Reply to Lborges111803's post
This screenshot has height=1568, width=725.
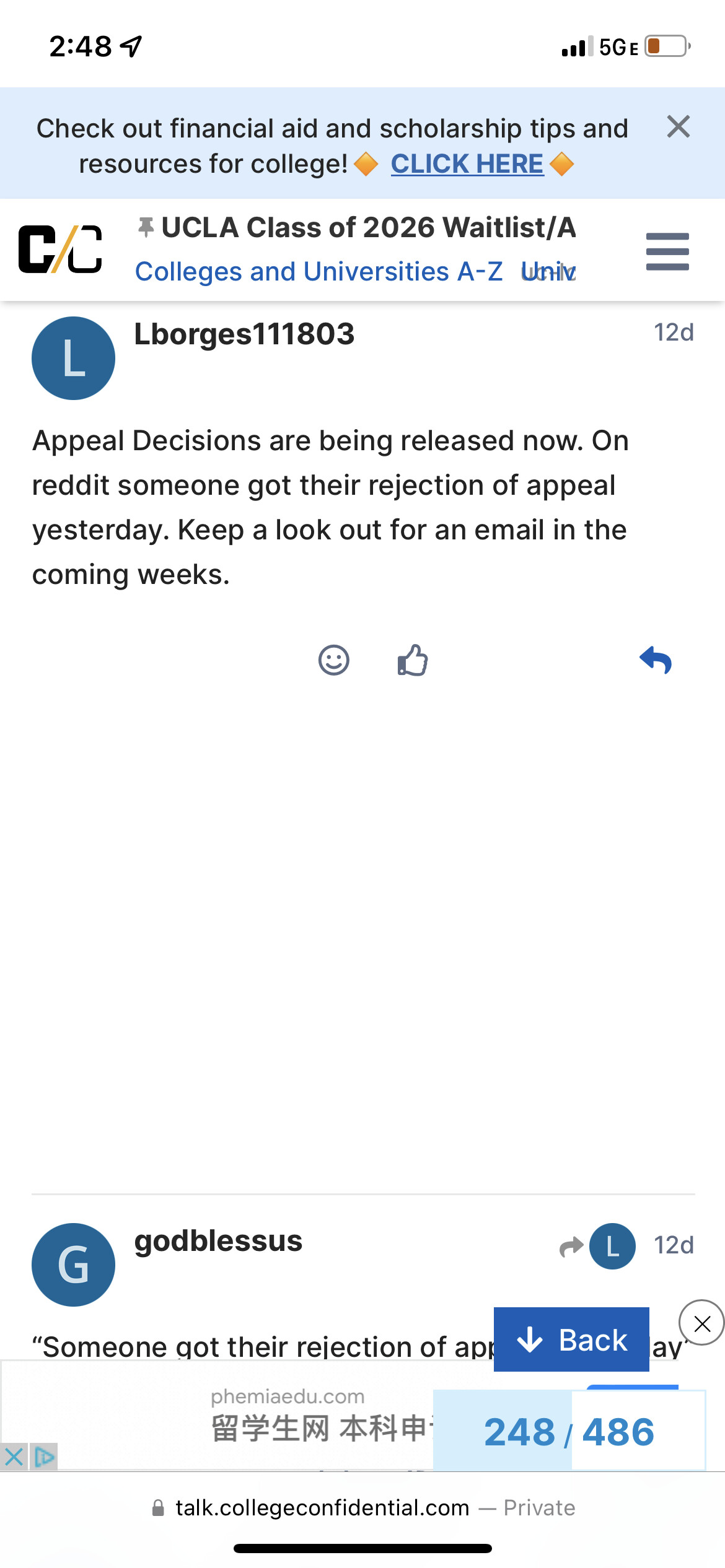coord(656,660)
